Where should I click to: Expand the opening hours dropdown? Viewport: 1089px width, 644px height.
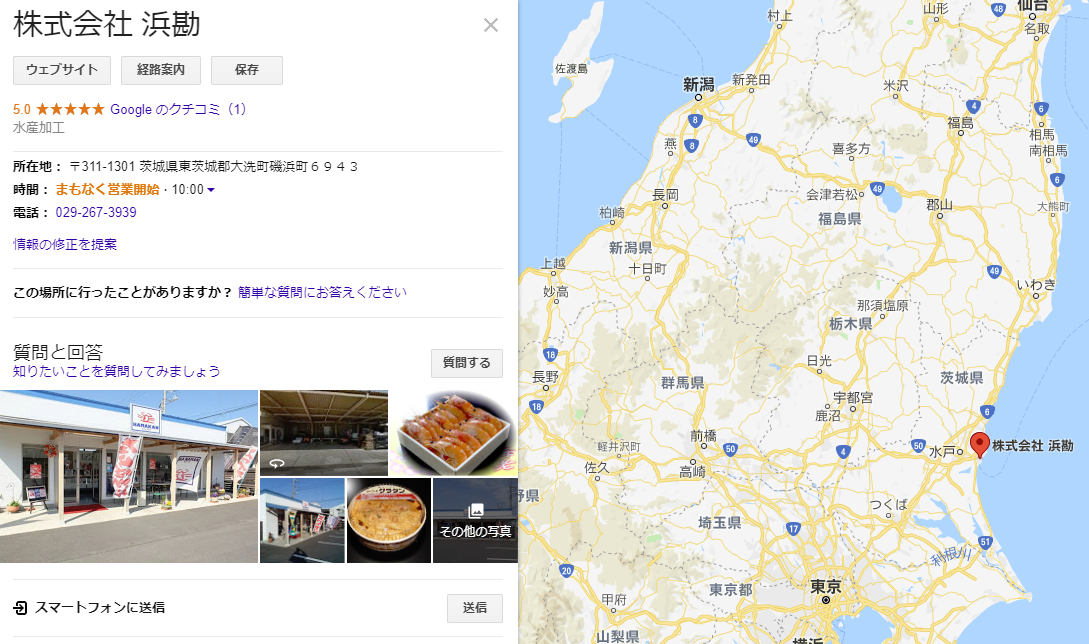[x=211, y=190]
